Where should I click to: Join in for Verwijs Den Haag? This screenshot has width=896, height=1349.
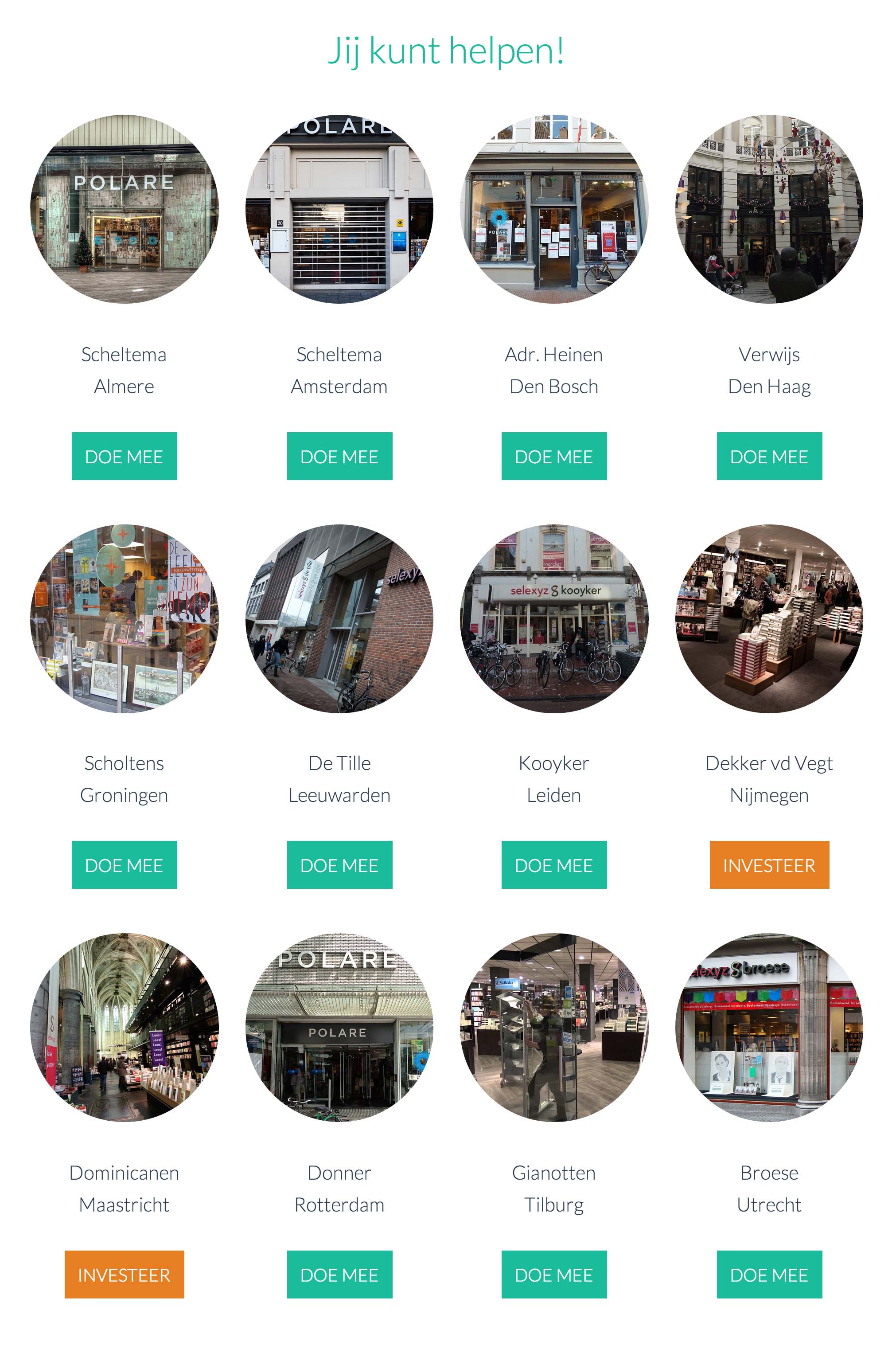pos(769,456)
